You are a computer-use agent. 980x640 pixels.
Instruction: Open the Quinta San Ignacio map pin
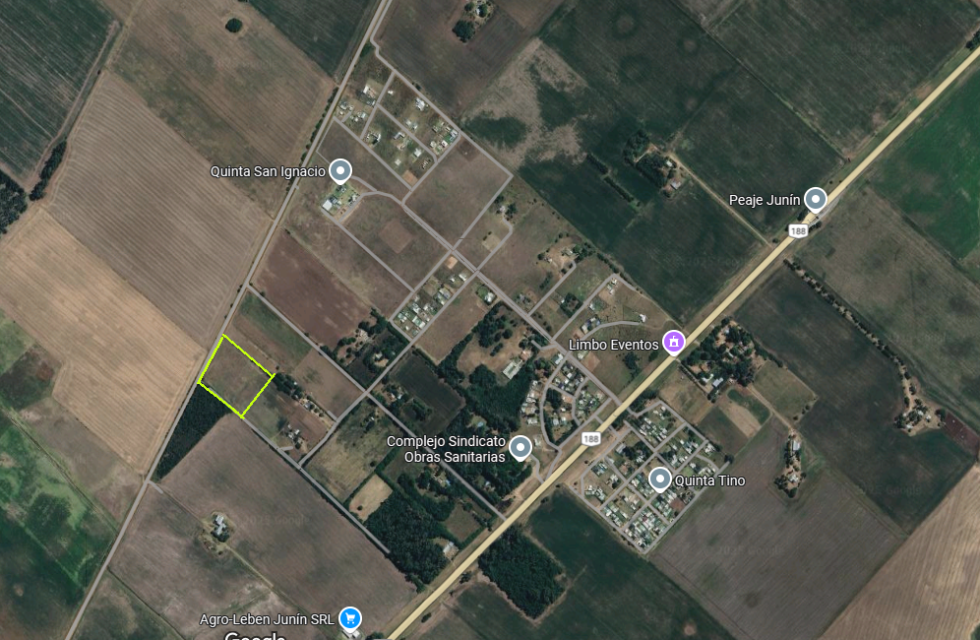[341, 171]
